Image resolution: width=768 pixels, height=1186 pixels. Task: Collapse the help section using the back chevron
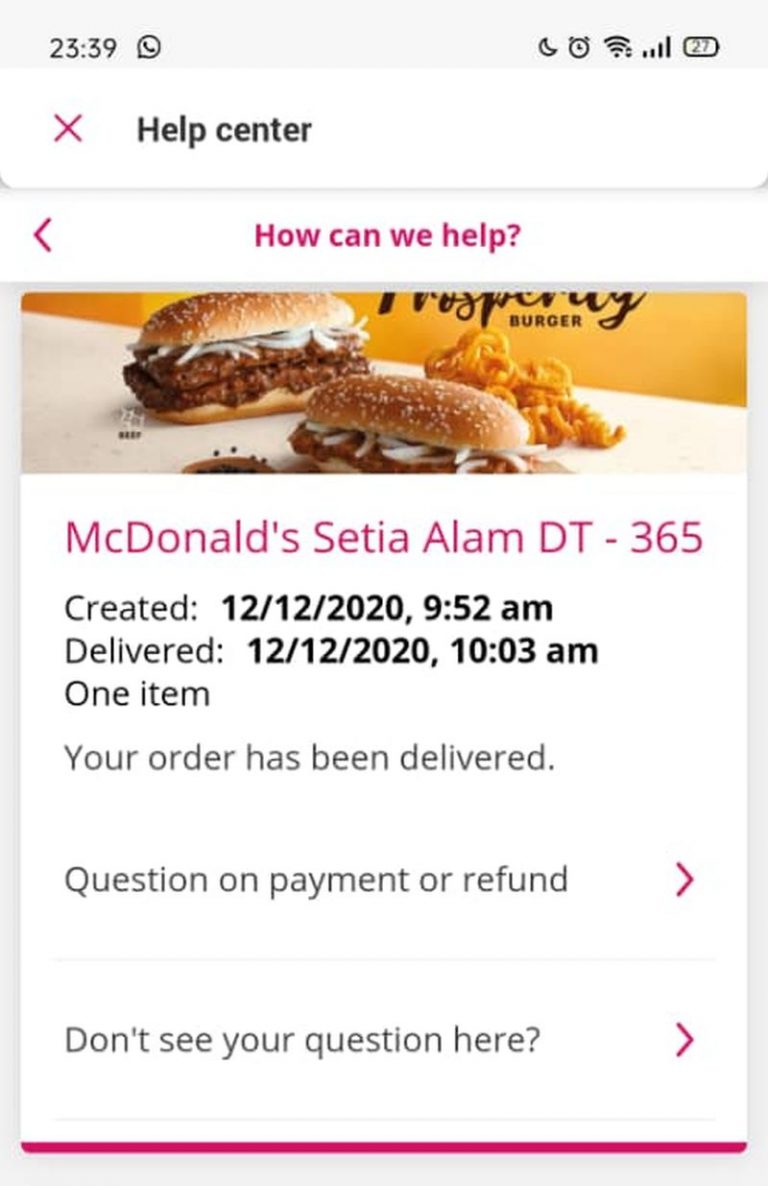[x=42, y=235]
